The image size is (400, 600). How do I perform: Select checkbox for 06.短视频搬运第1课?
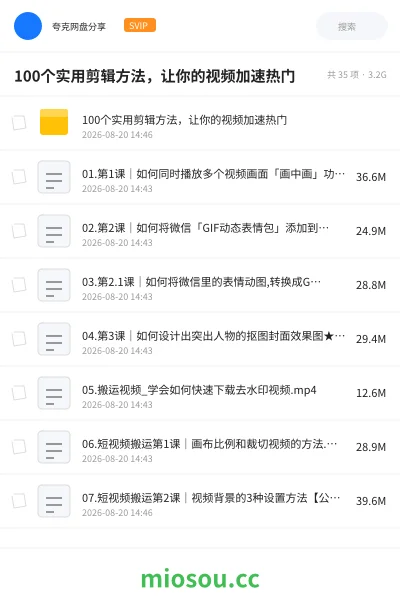click(19, 447)
